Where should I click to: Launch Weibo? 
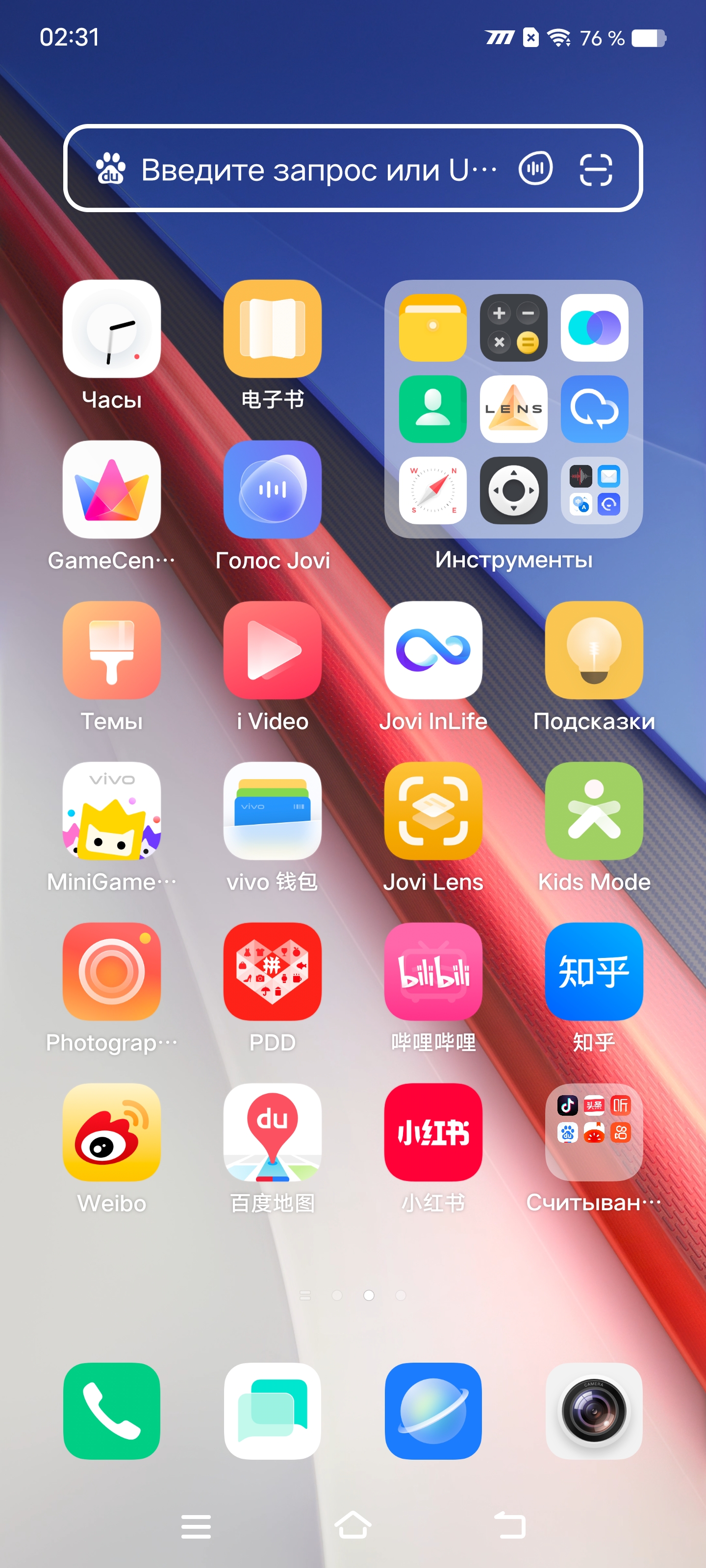(x=111, y=1132)
